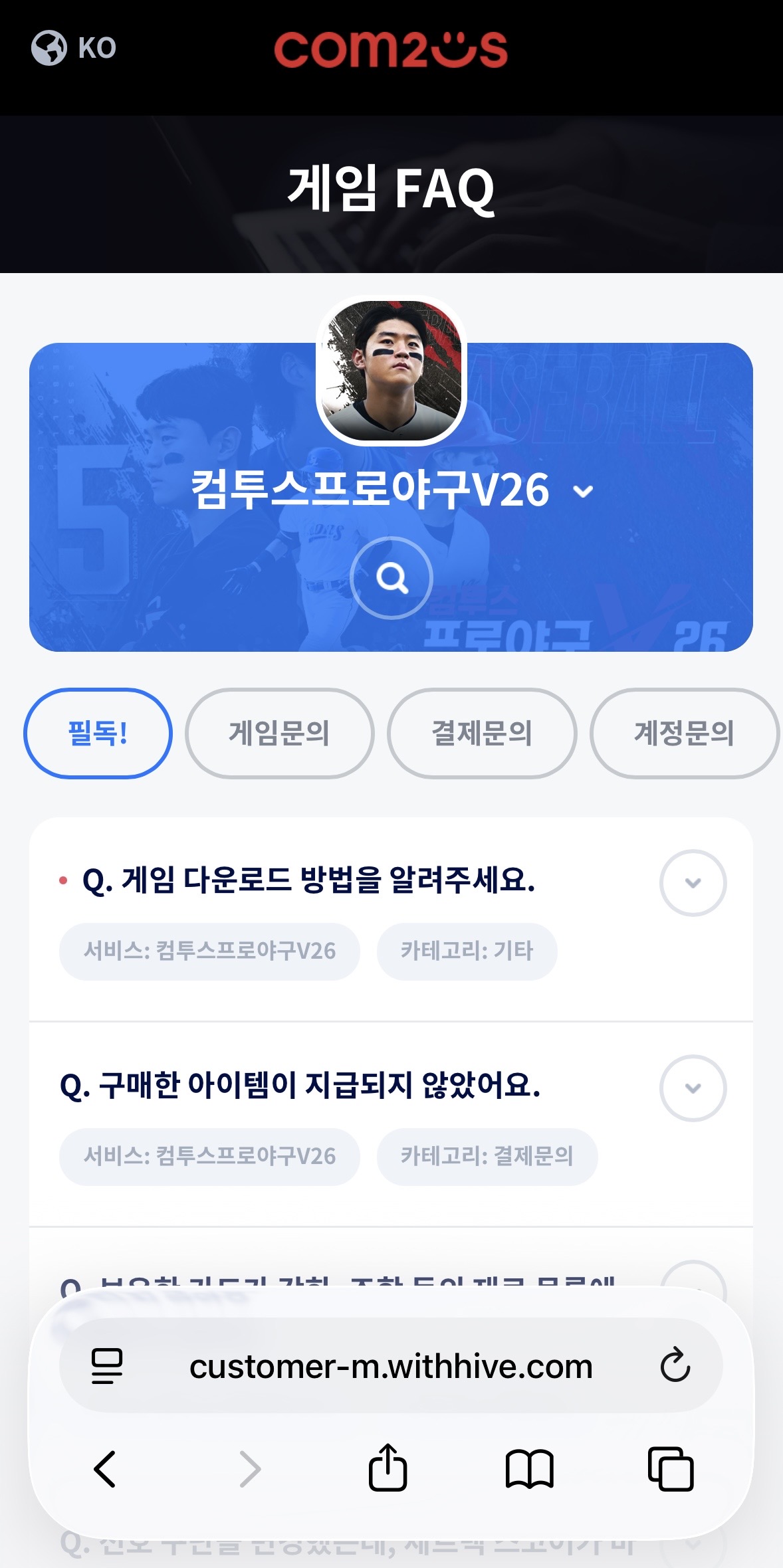
Task: Select the 필독! tab
Action: pos(98,734)
